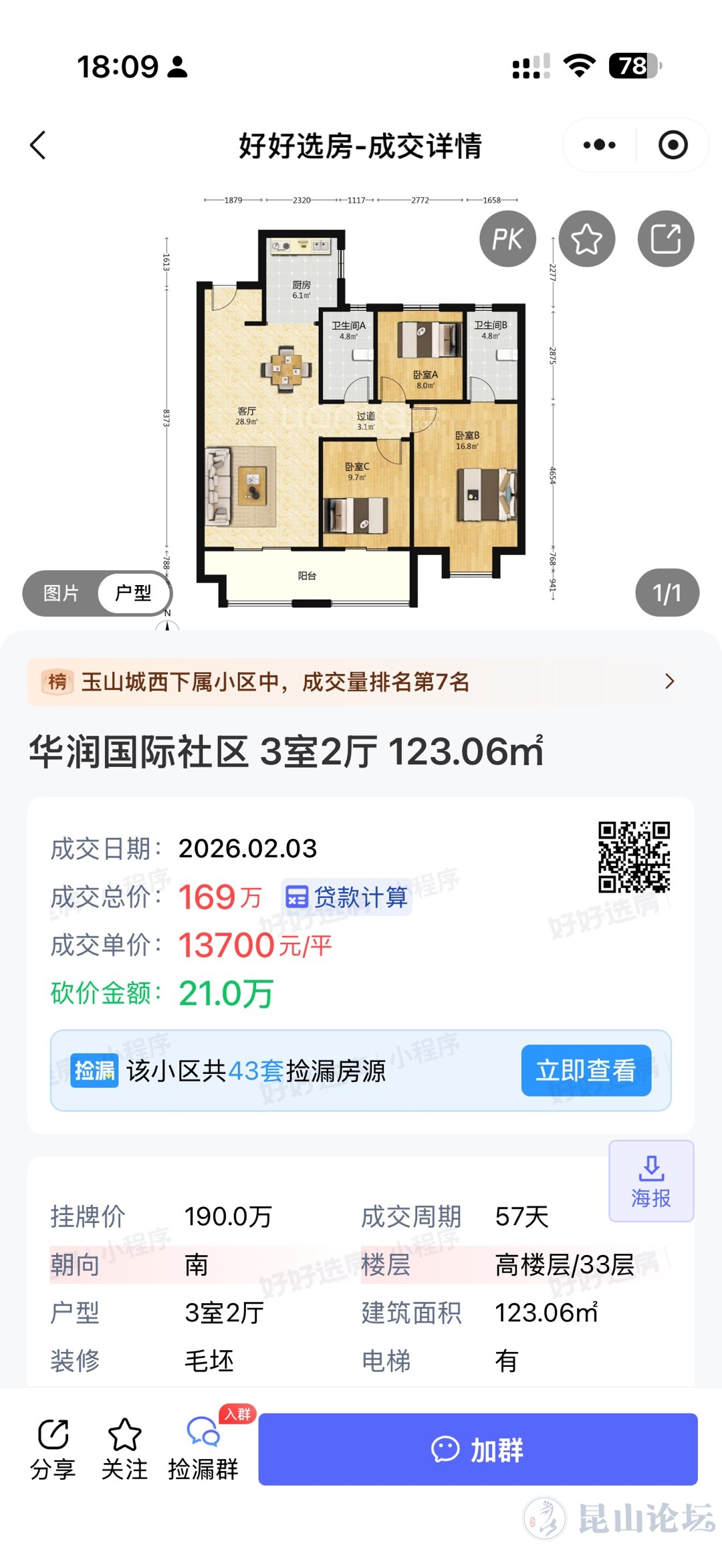Switch to the 图片 tab
This screenshot has width=722, height=1568.
click(x=62, y=593)
